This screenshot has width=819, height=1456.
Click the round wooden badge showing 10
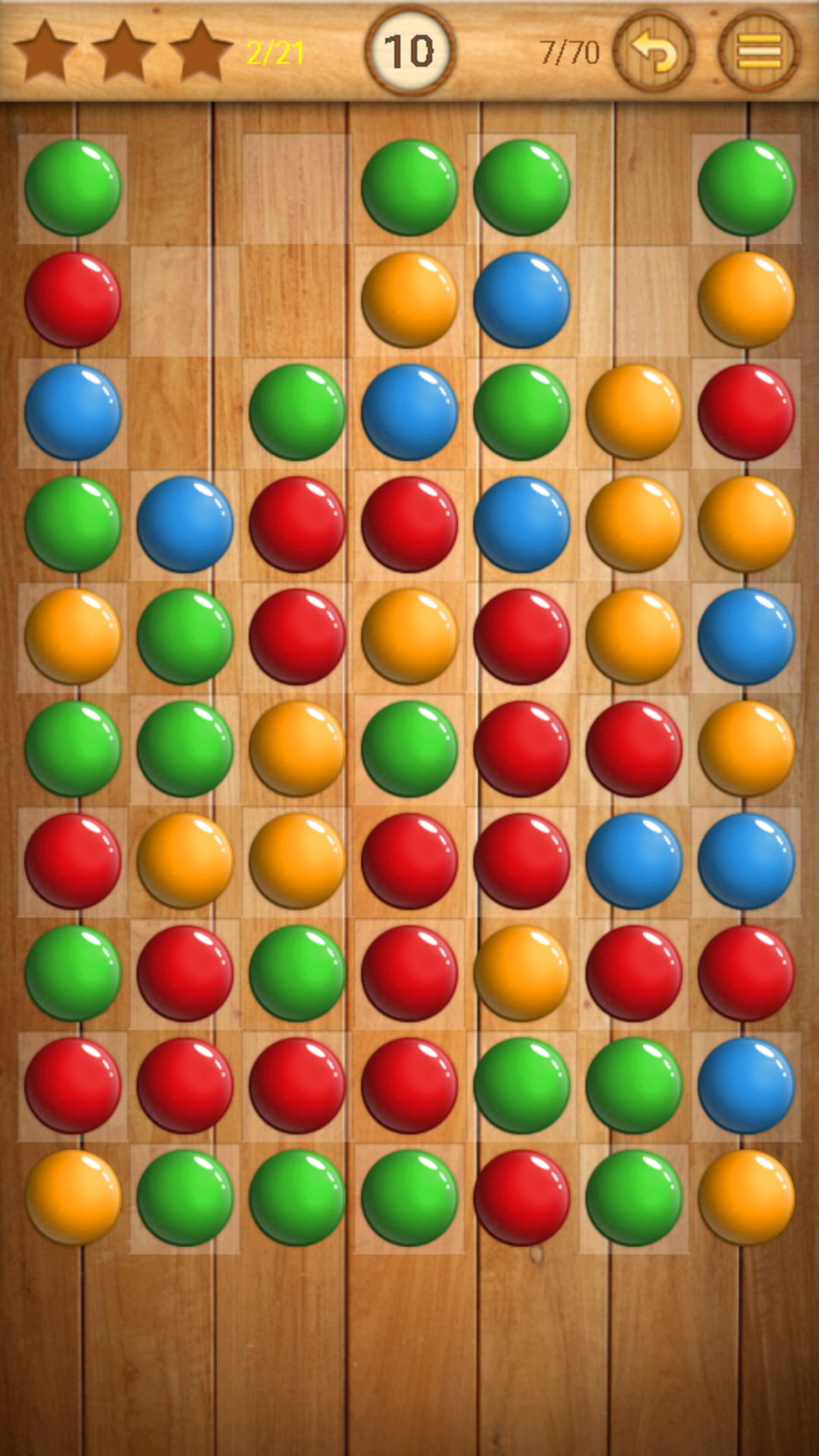pyautogui.click(x=409, y=49)
